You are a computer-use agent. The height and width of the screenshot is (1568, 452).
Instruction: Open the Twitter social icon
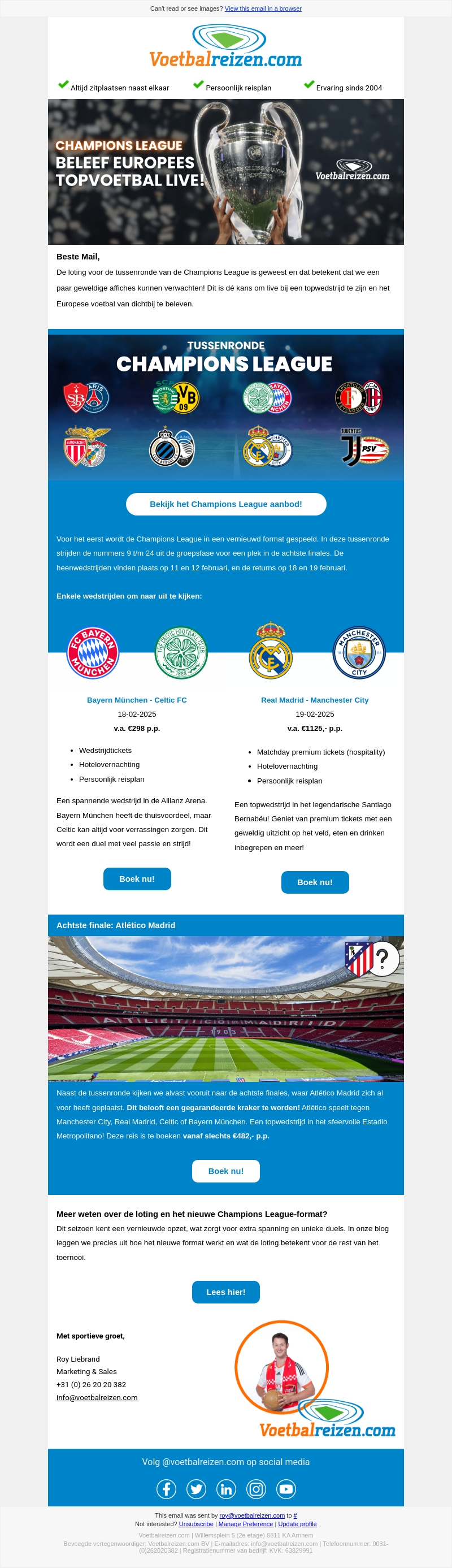[196, 1489]
